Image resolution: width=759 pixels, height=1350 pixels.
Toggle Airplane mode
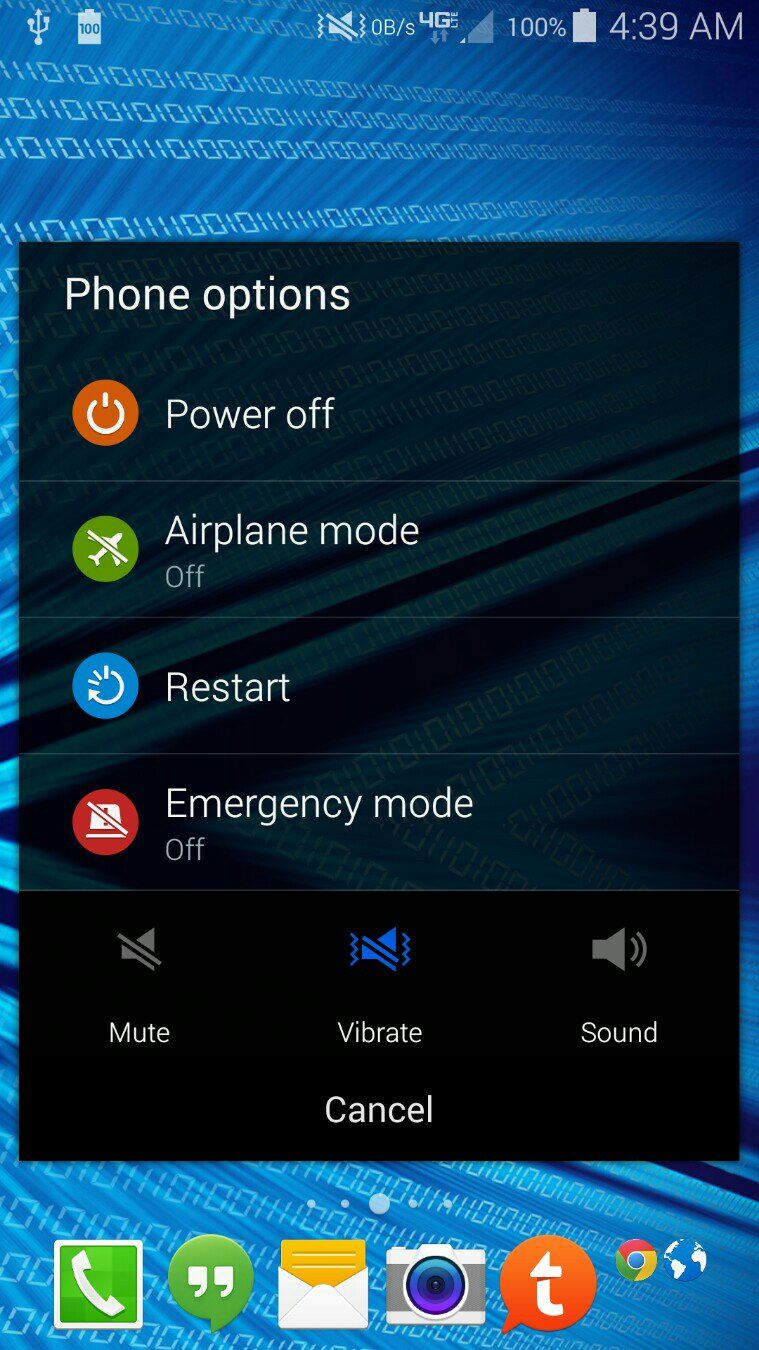pyautogui.click(x=290, y=548)
